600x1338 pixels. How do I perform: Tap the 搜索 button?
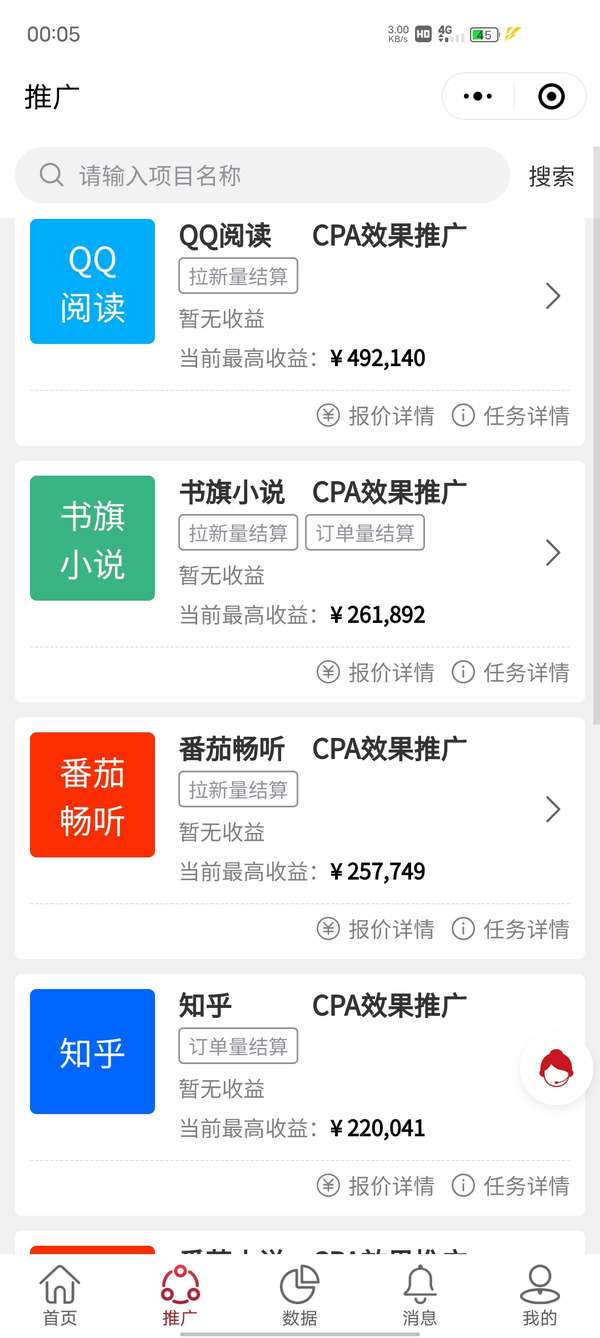click(x=551, y=176)
